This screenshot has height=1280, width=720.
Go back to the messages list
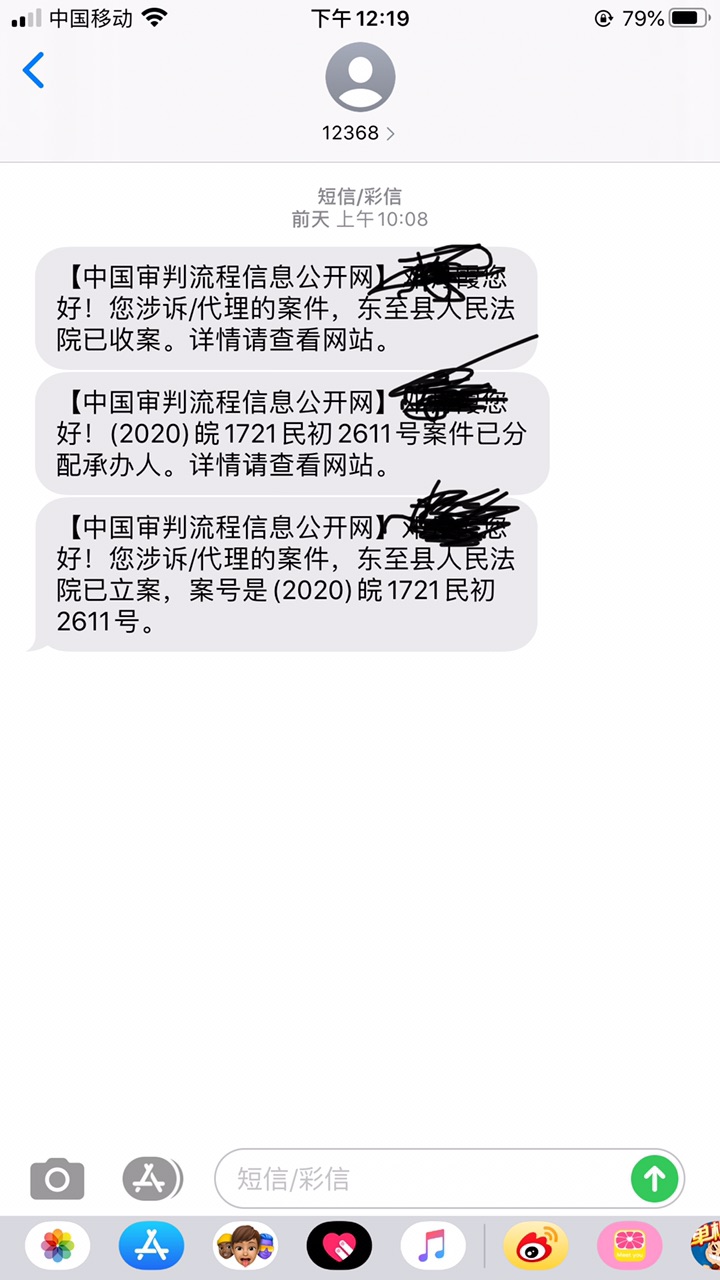[34, 72]
